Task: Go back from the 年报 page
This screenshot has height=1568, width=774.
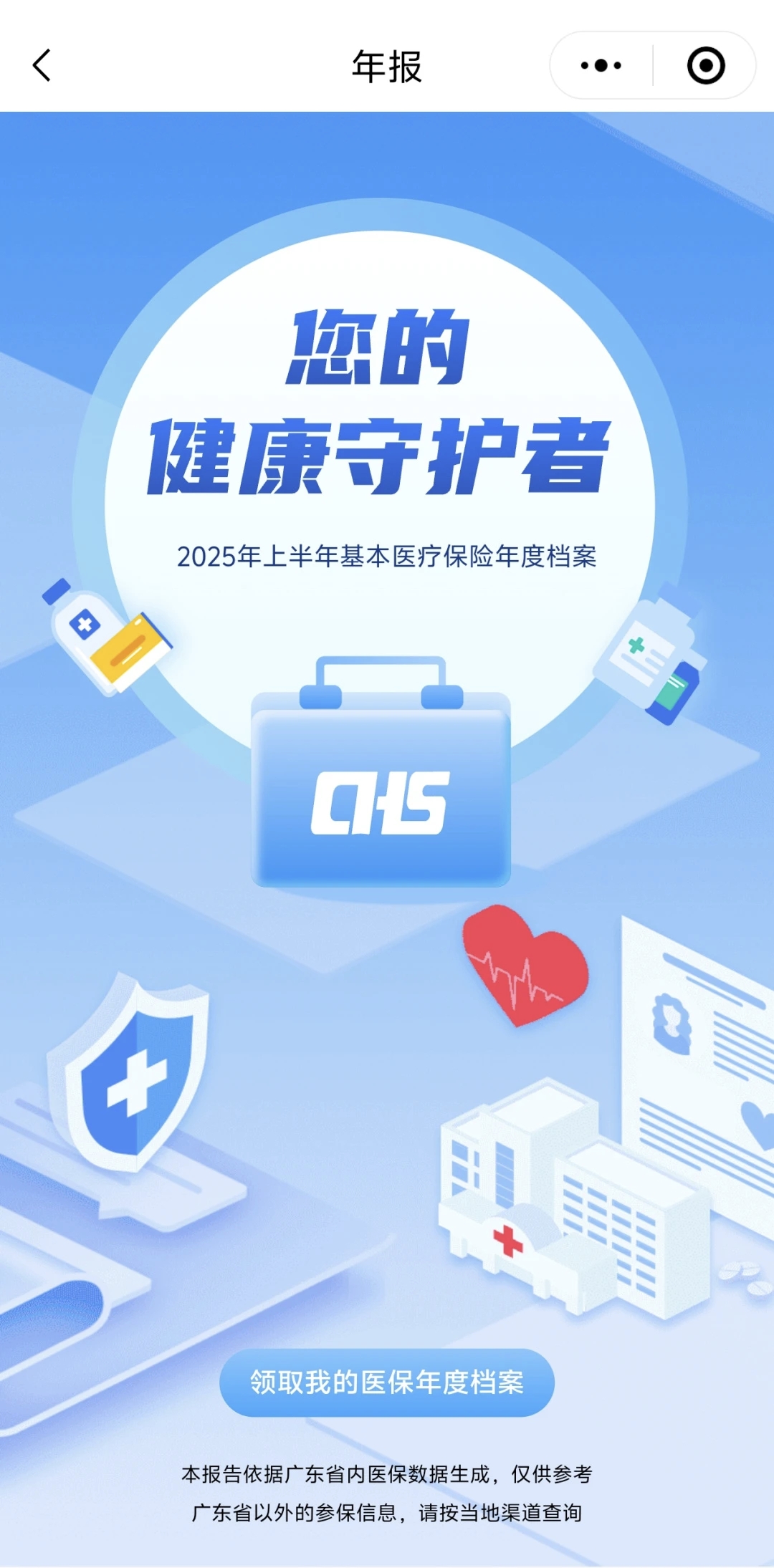Action: (x=42, y=65)
